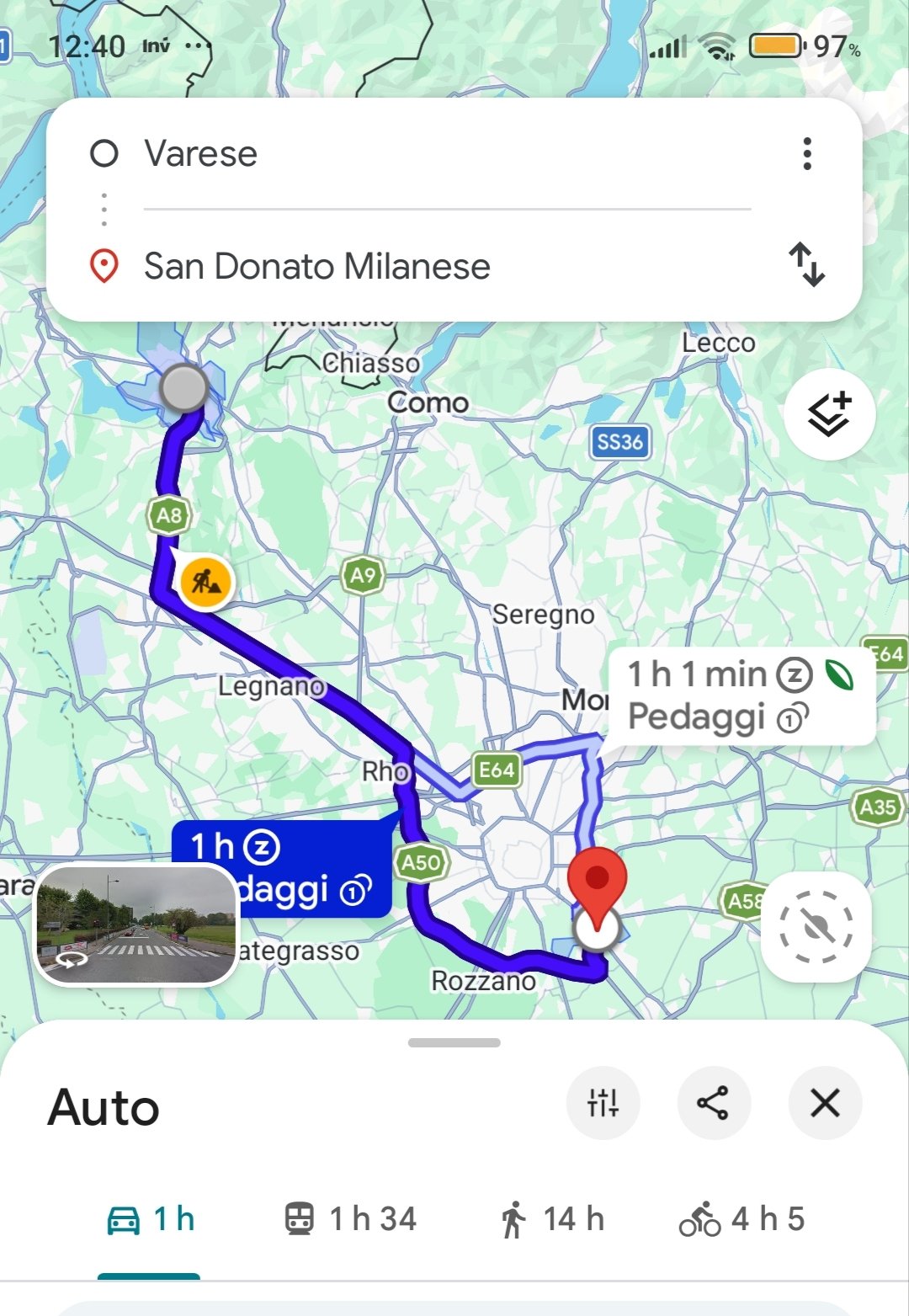Open the map layers button
The height and width of the screenshot is (1316, 909).
829,414
